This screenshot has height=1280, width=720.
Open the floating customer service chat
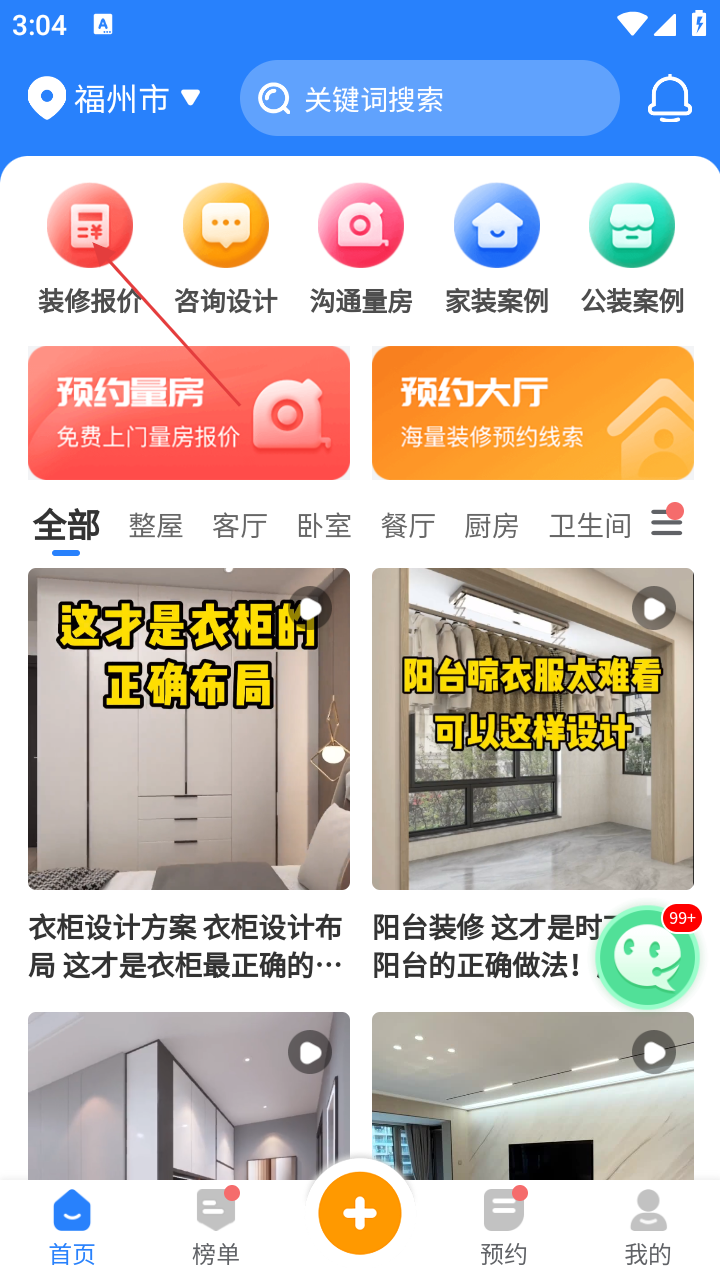click(x=647, y=957)
